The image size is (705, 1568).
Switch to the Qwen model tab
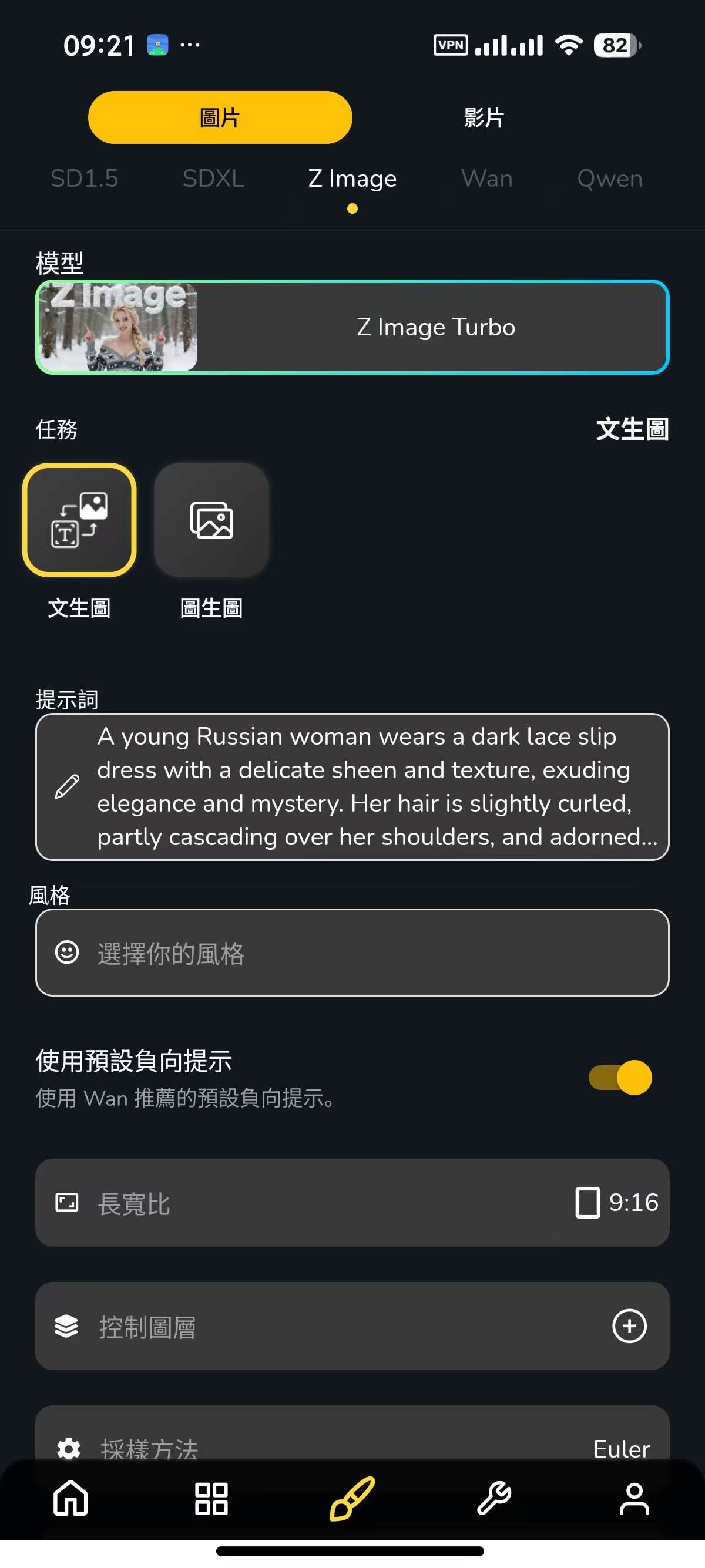(x=609, y=179)
